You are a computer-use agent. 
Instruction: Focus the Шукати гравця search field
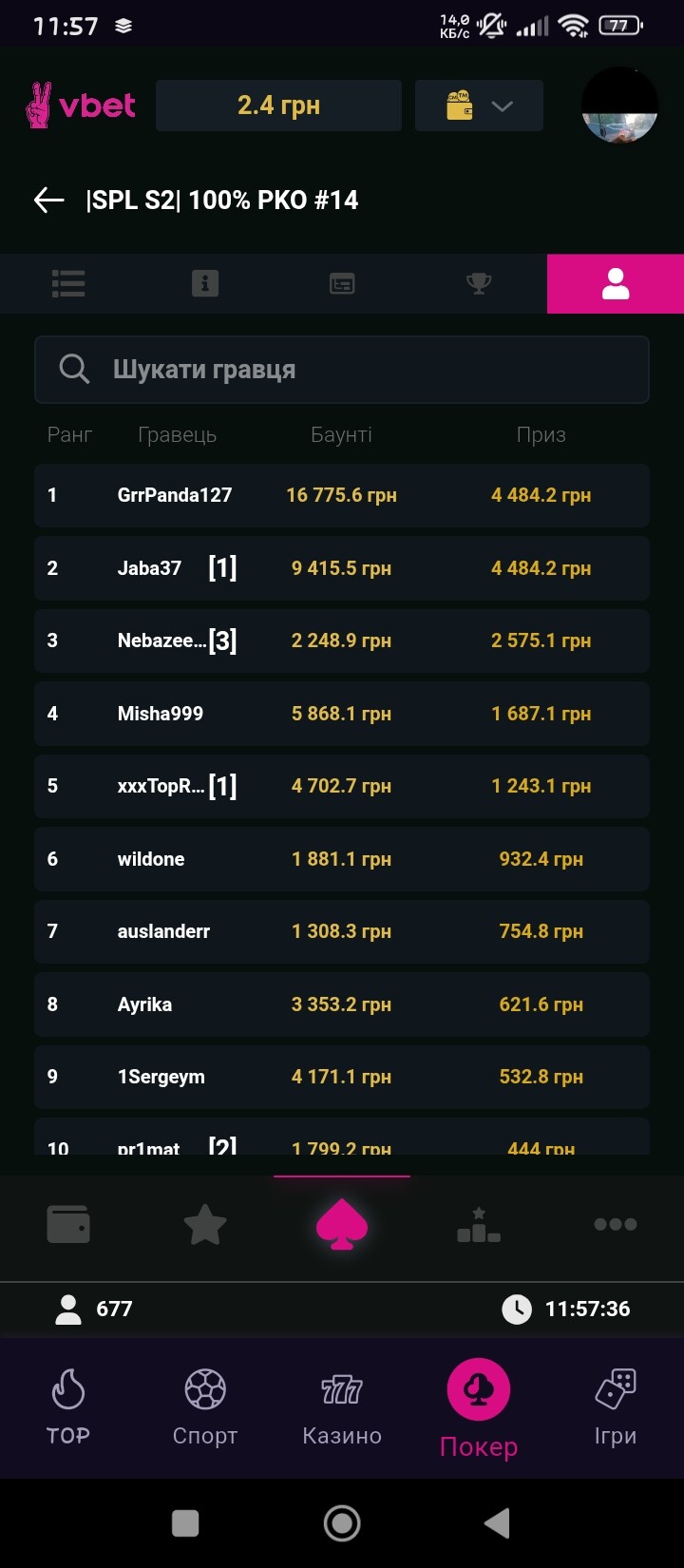pos(342,370)
